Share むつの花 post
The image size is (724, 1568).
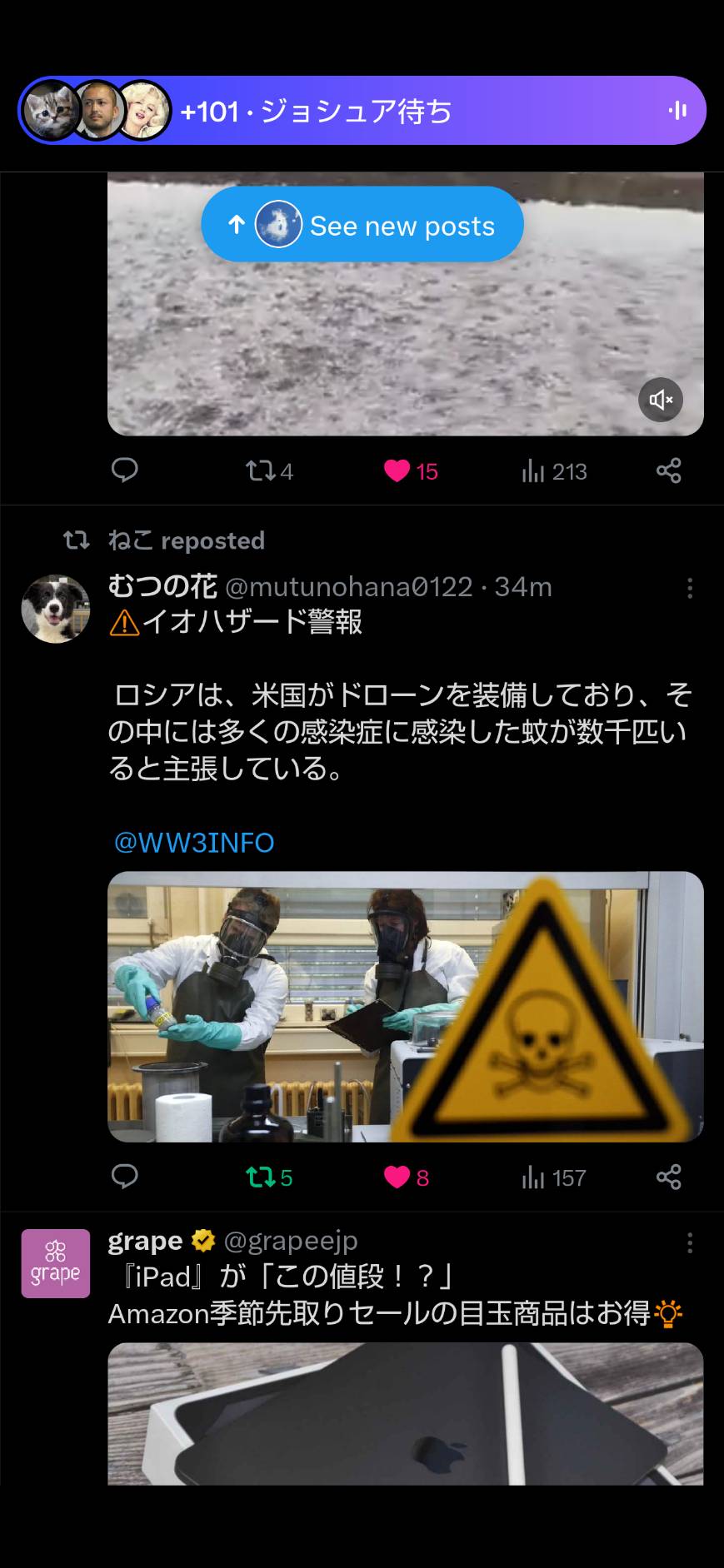(x=668, y=1177)
